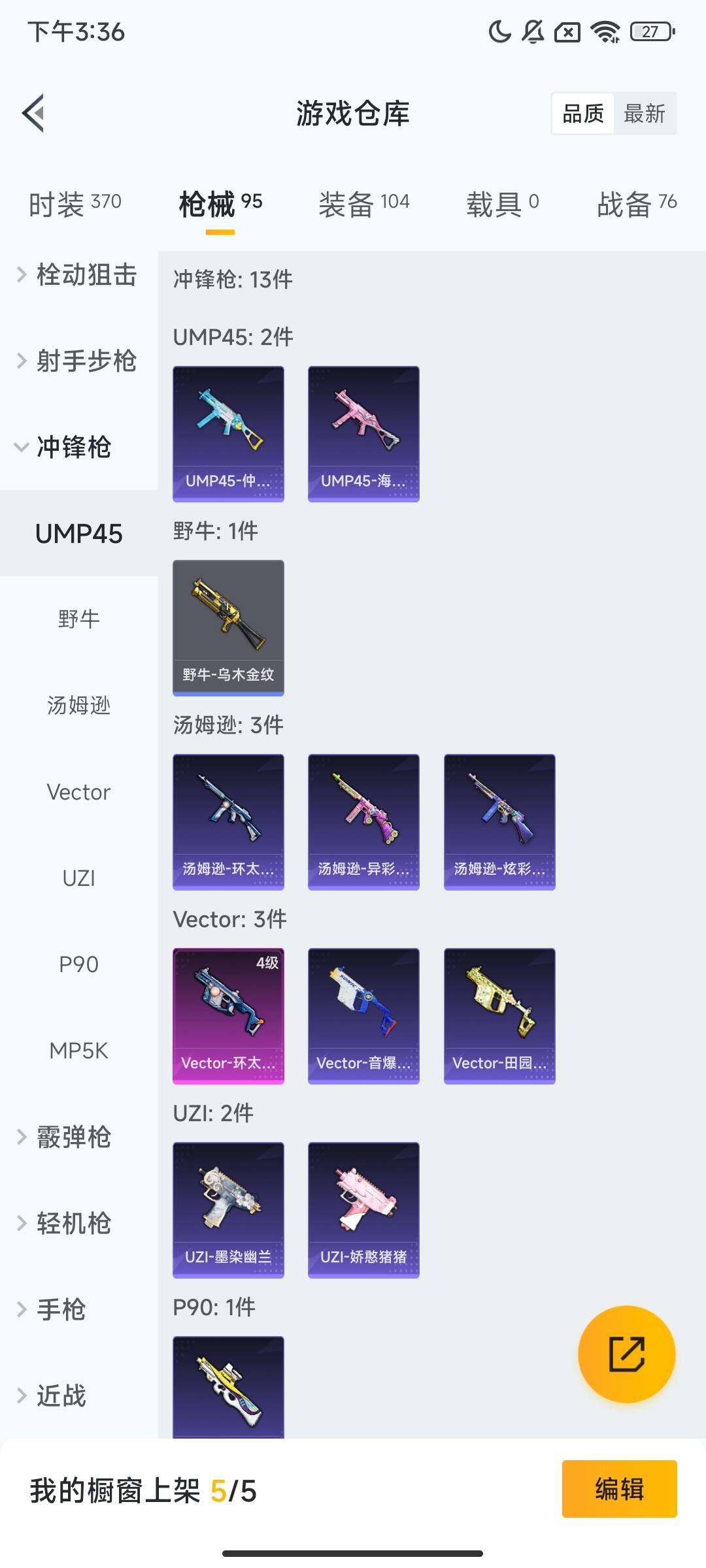
Task: Open the 汤姆逊-异彩 skin
Action: coord(363,821)
